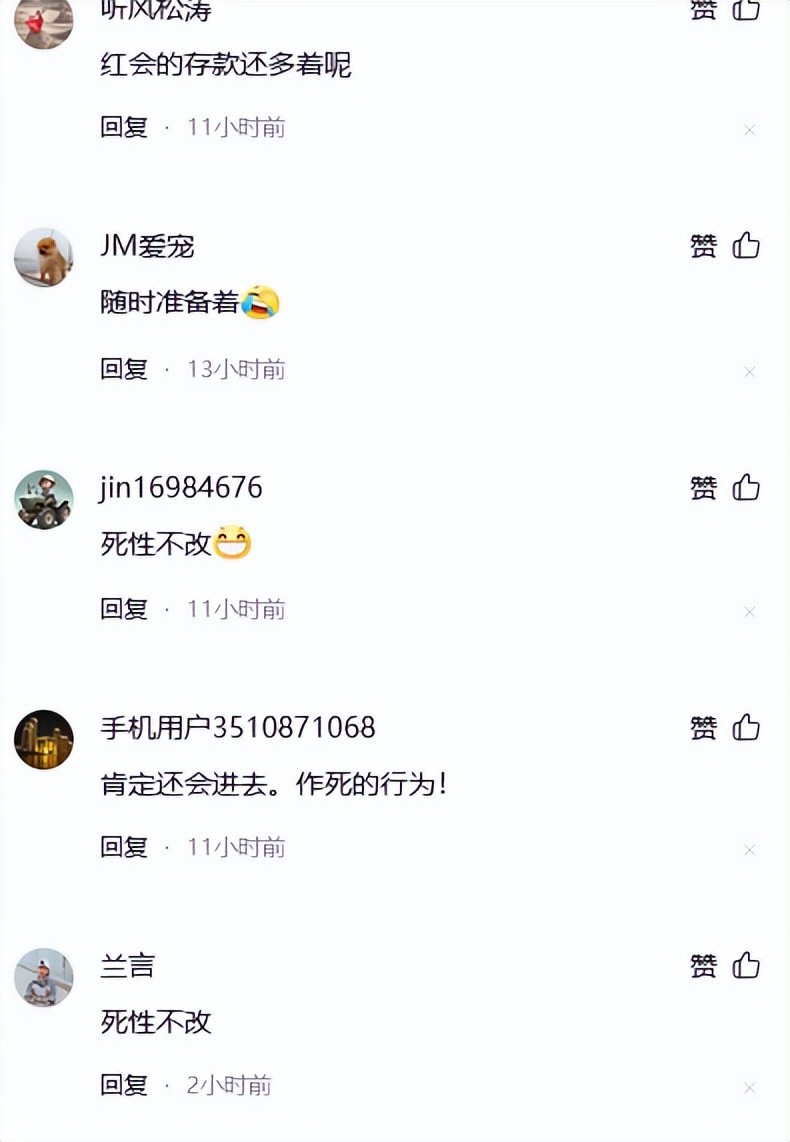The height and width of the screenshot is (1142, 790).
Task: Reply to JM爱宠's comment
Action: [x=124, y=369]
